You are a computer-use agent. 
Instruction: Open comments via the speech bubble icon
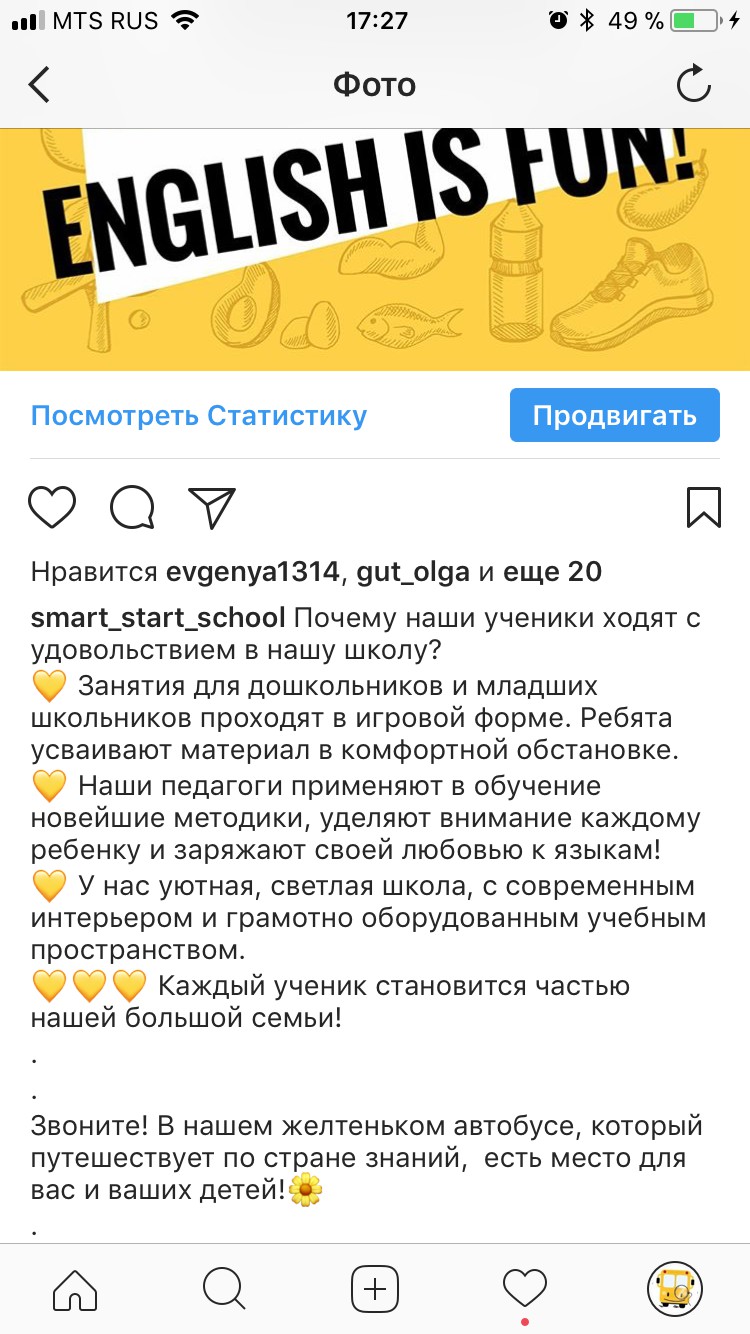132,507
